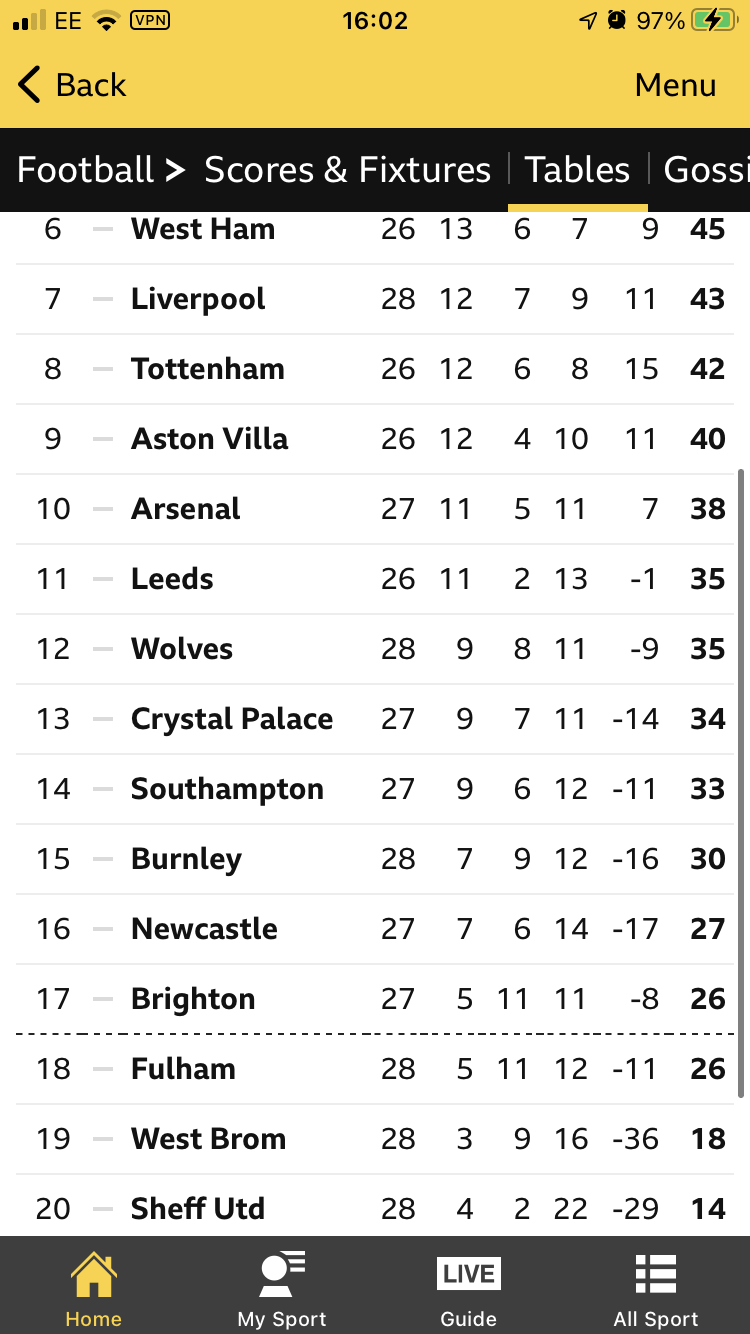Open the My Sport tab

281,1288
